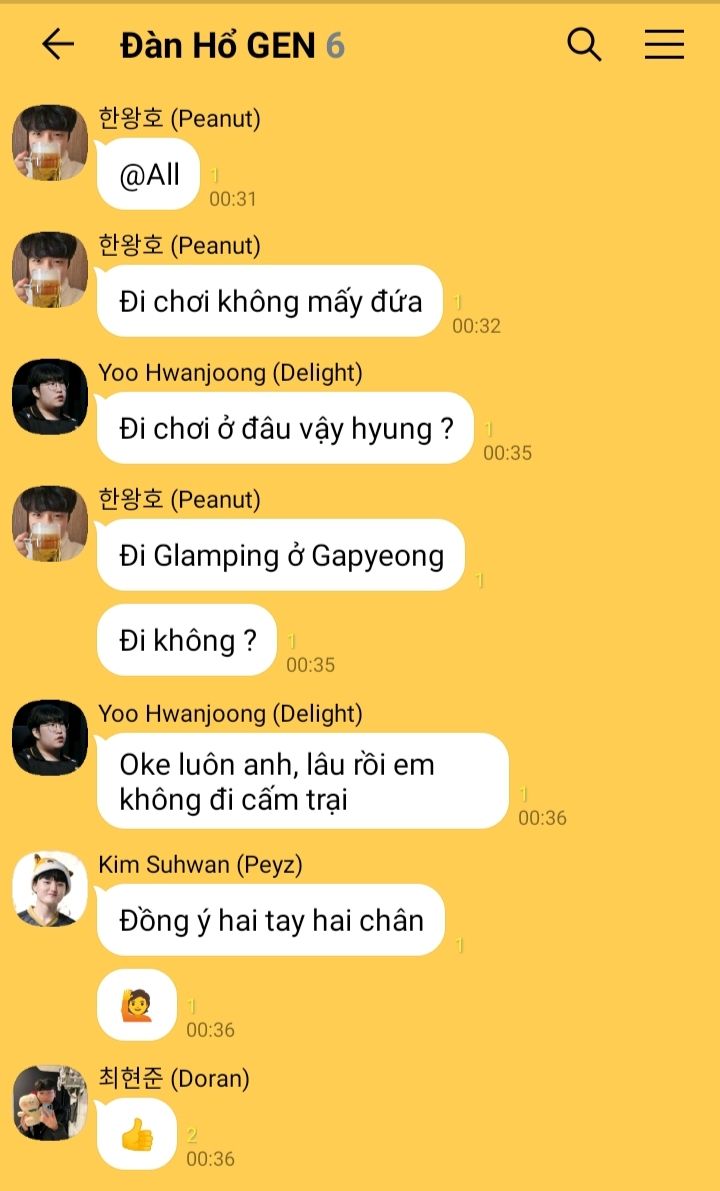720x1191 pixels.
Task: Open Delight's avatar beside the cắm trại message
Action: click(50, 738)
